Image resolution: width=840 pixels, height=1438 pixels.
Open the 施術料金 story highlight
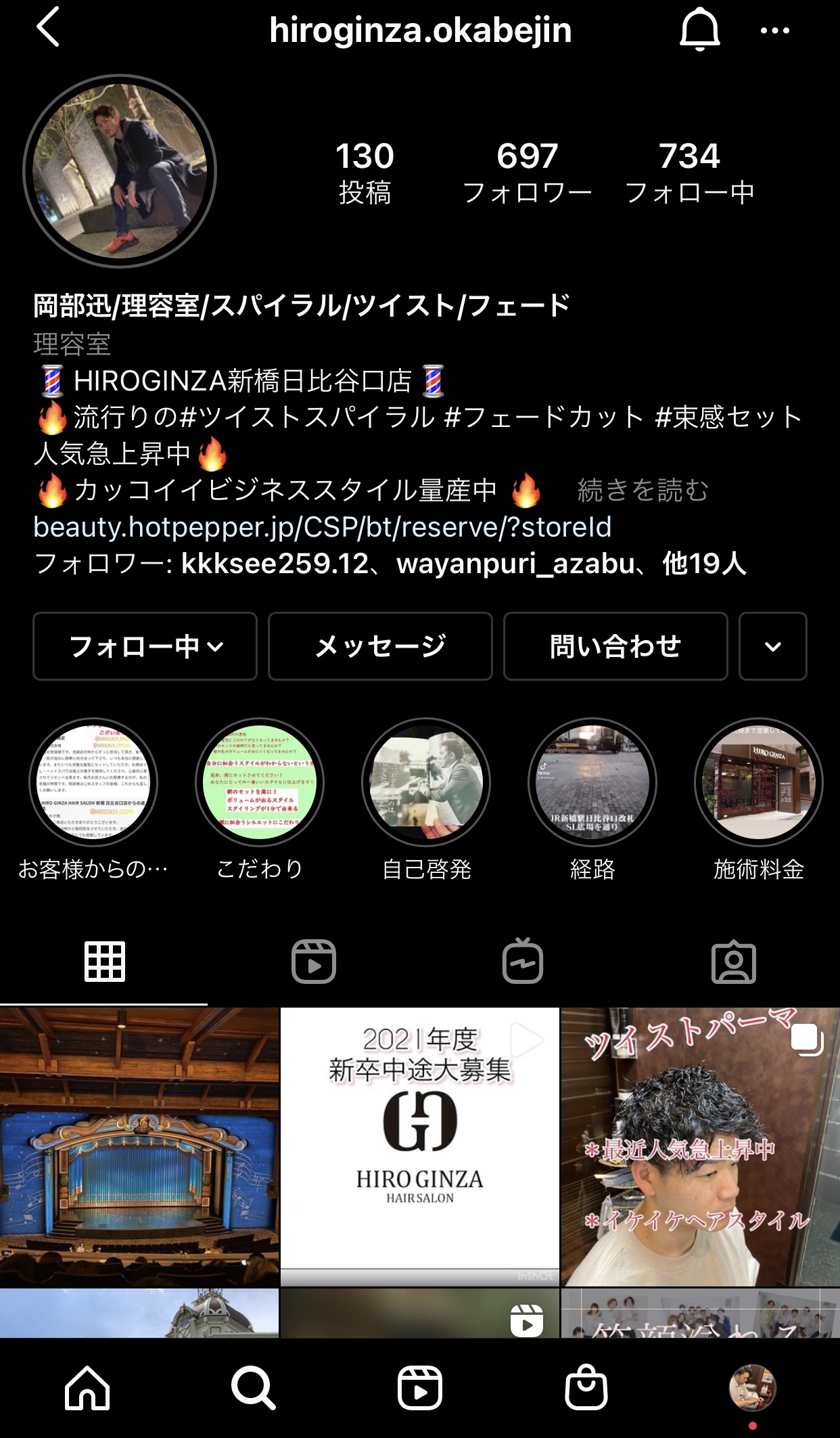pyautogui.click(x=758, y=782)
